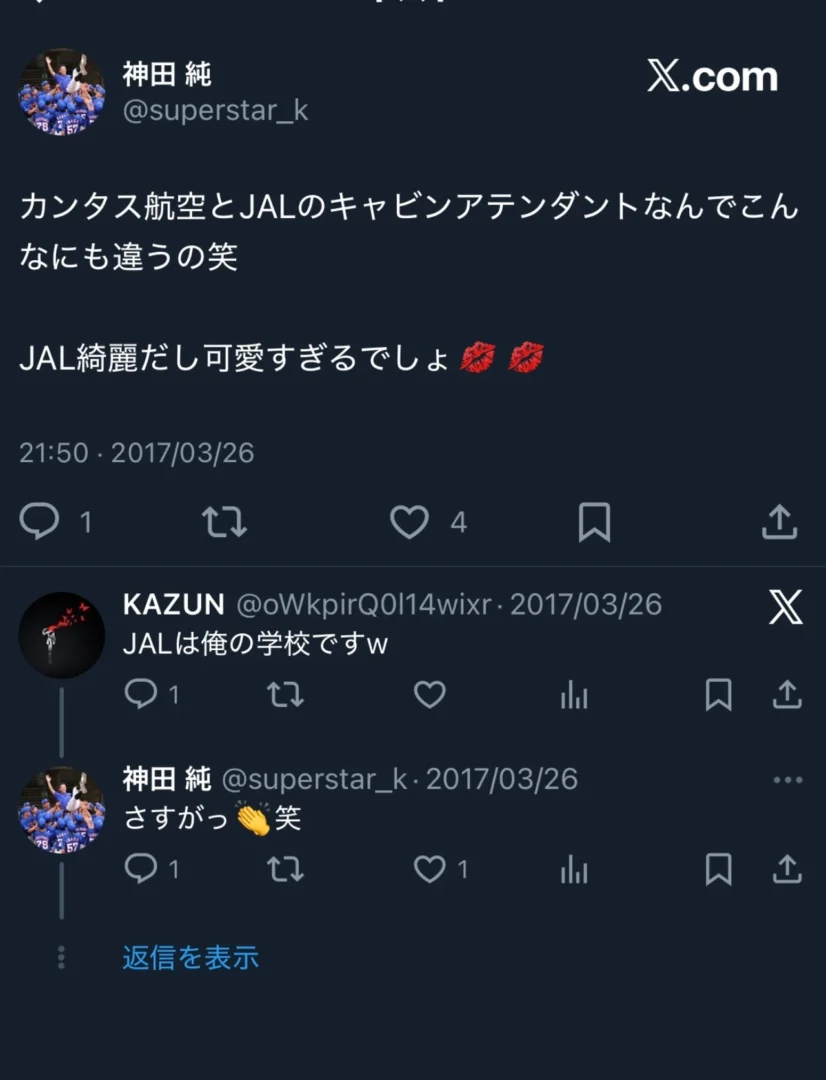This screenshot has width=826, height=1080.
Task: Tap 返信を表示 to show more replies
Action: (190, 958)
